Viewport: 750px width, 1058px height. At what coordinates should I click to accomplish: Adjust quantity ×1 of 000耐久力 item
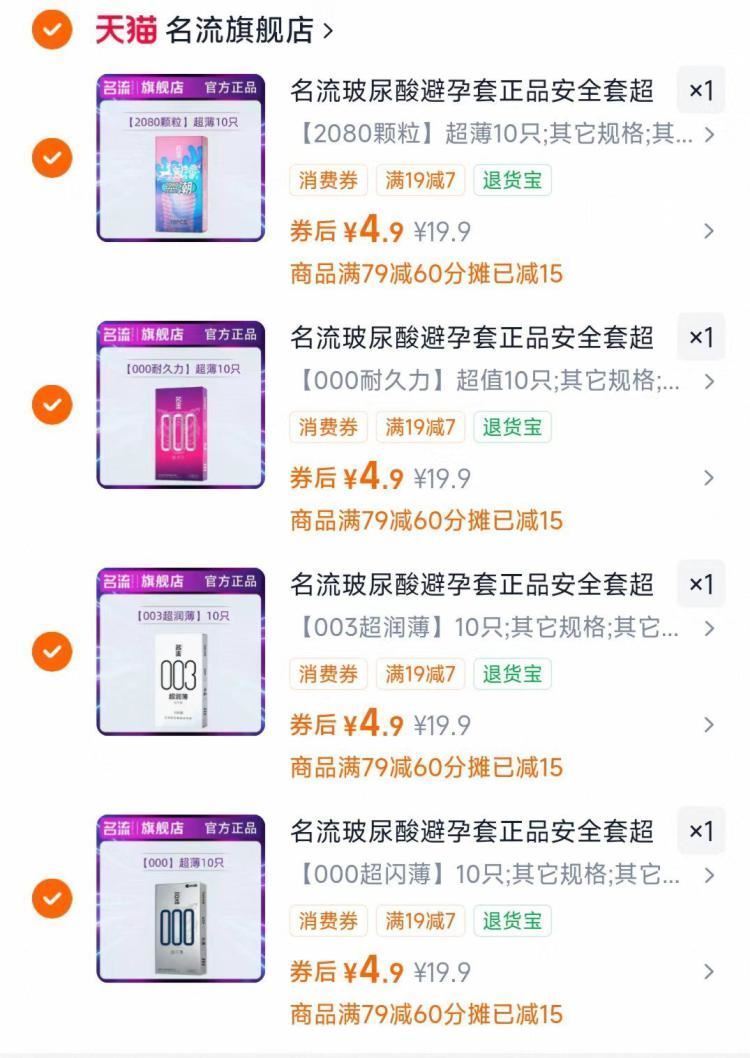(701, 338)
